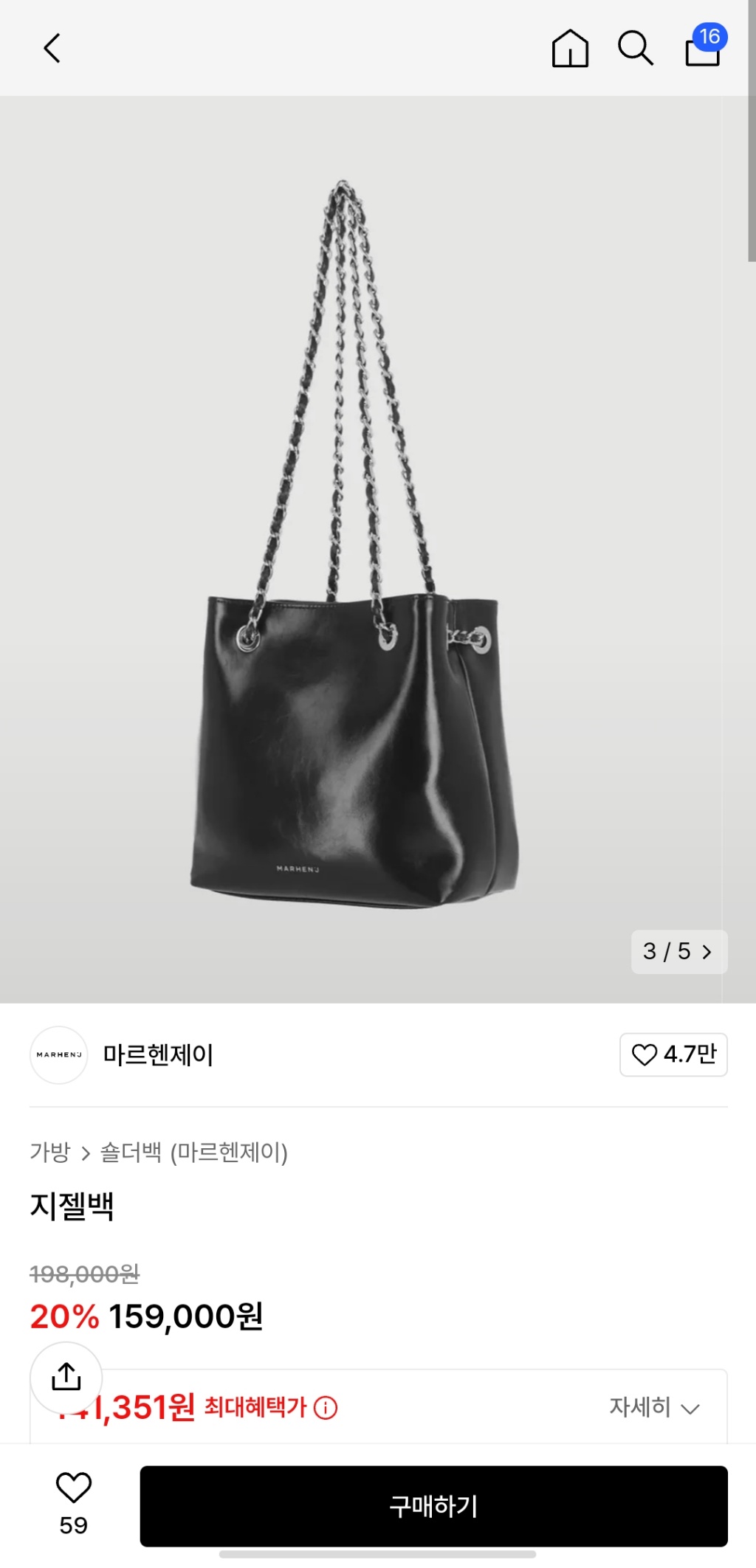Open the home icon

click(x=570, y=49)
